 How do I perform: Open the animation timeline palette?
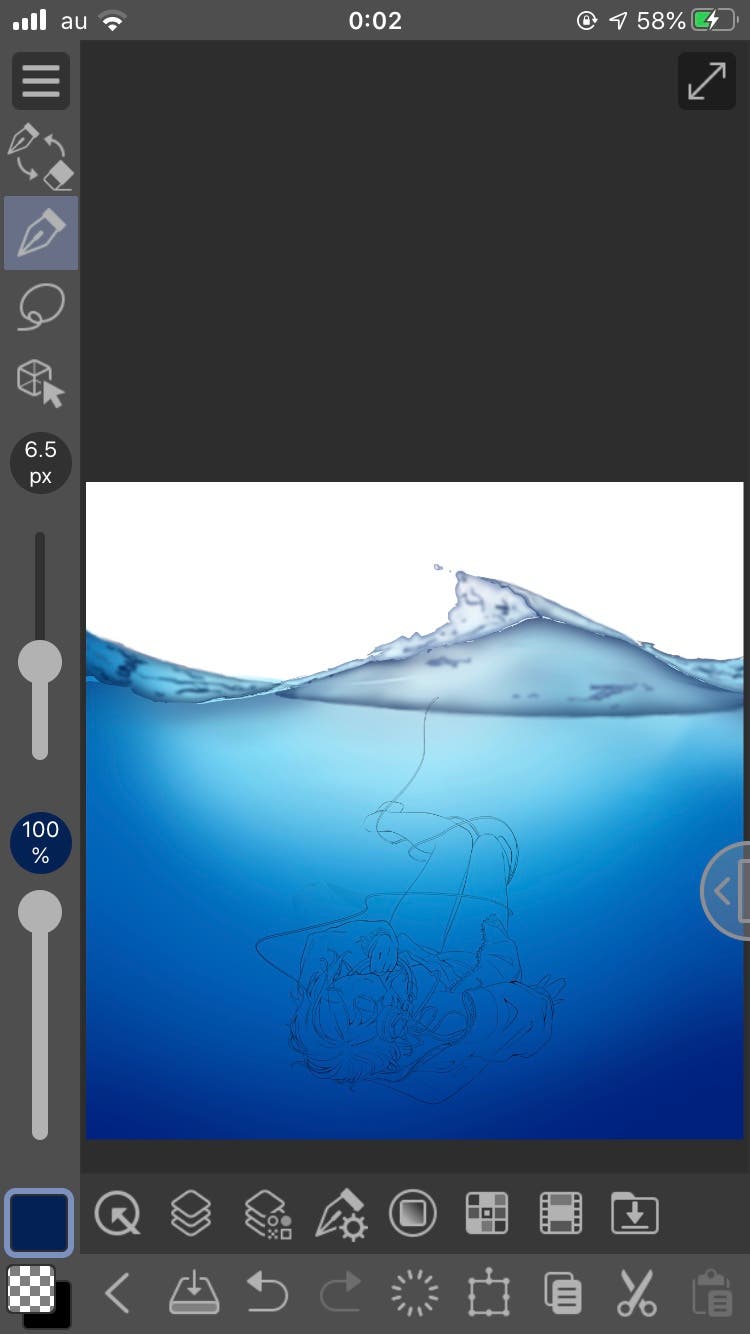pyautogui.click(x=560, y=1214)
